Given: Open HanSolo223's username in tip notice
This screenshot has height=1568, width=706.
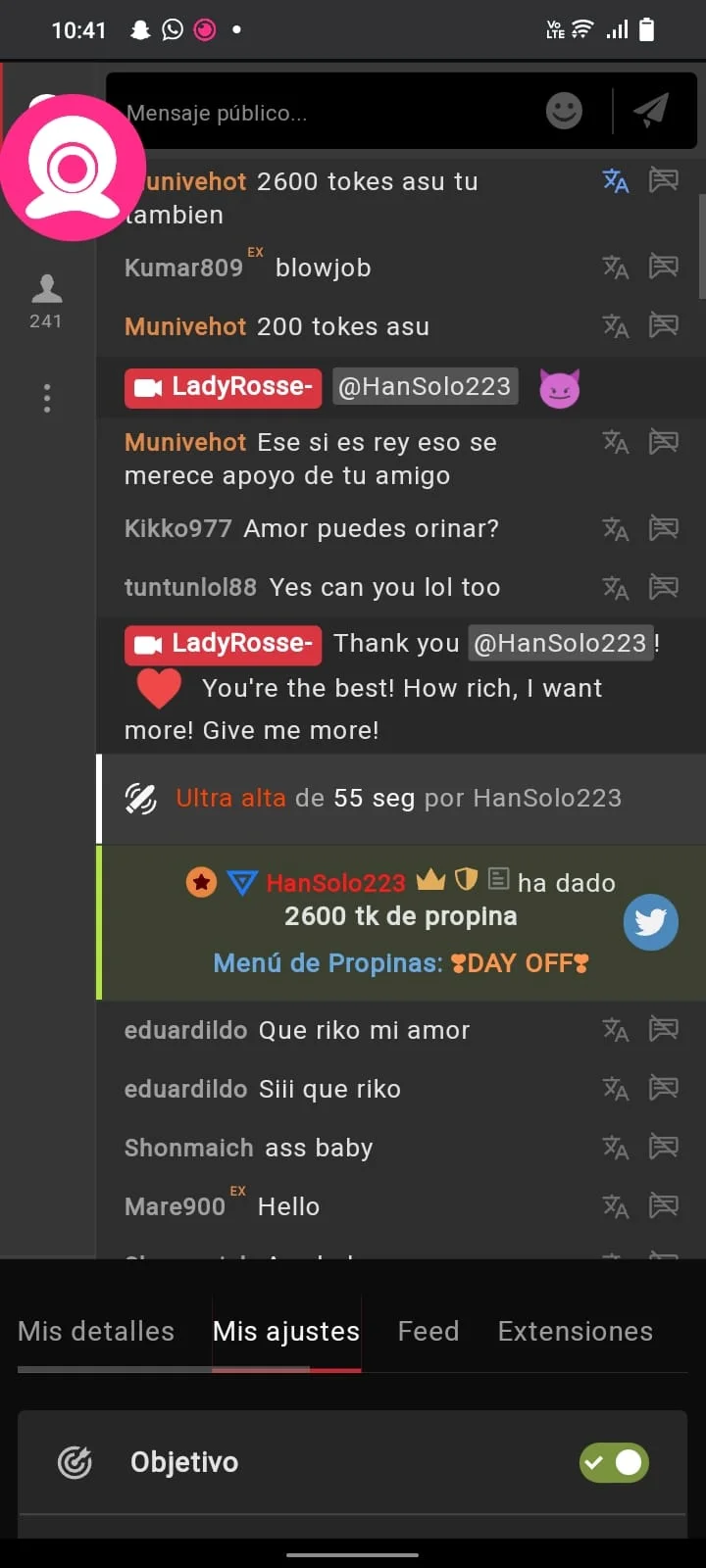Looking at the screenshot, I should coord(336,883).
